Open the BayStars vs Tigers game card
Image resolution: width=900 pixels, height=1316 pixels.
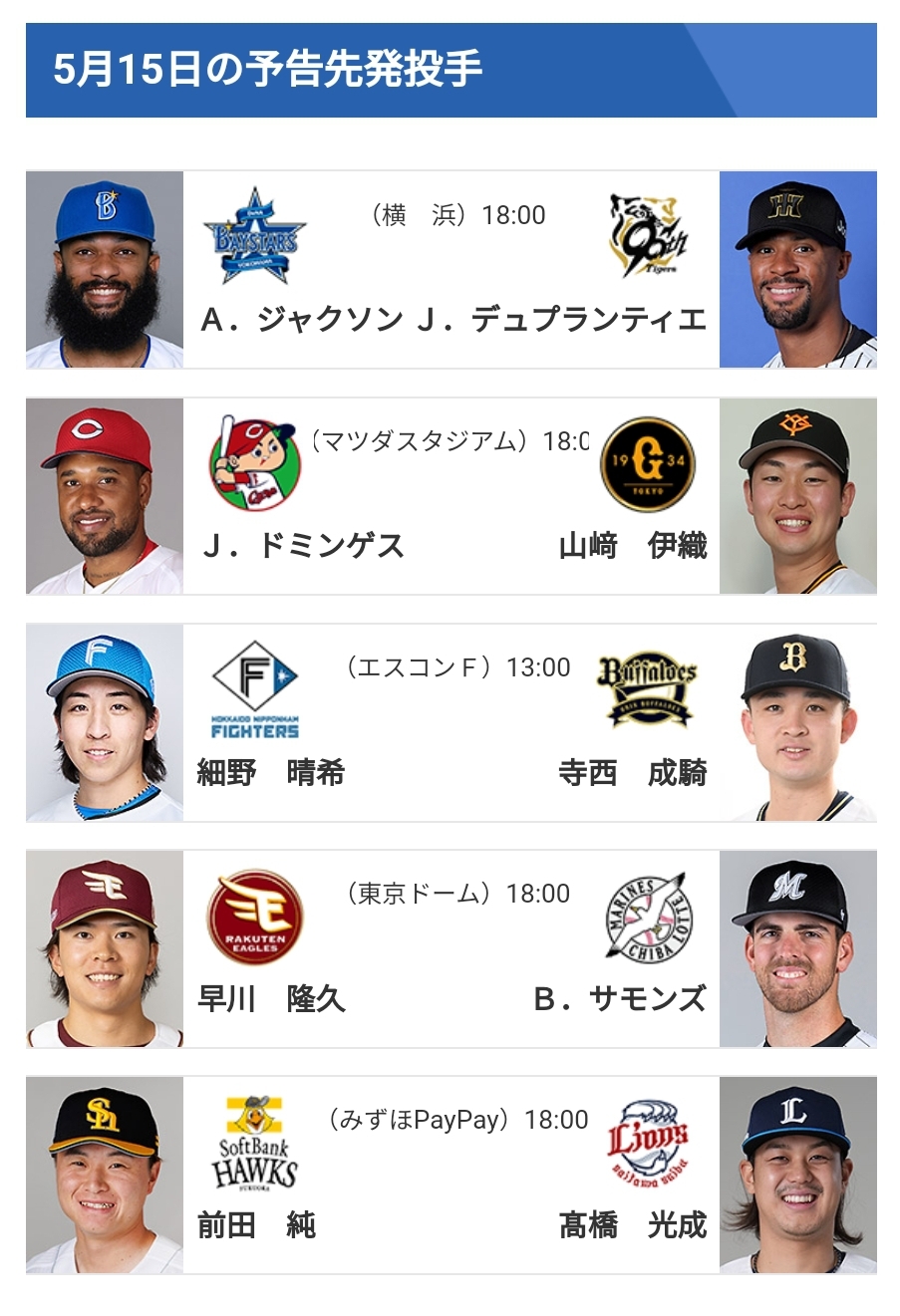coord(450,269)
